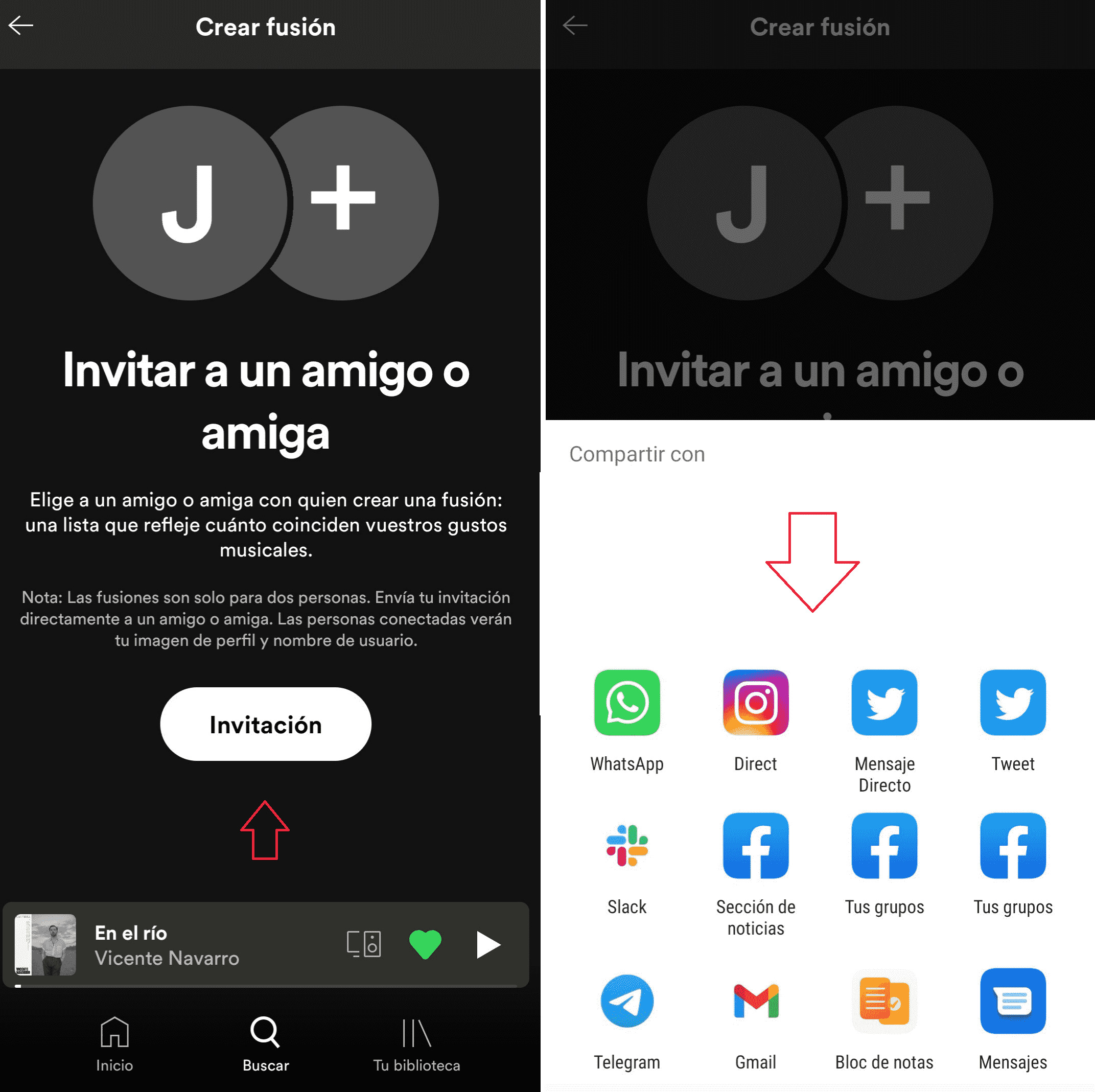Image resolution: width=1095 pixels, height=1092 pixels.
Task: Pick Gmail to share the invite
Action: (x=756, y=1002)
